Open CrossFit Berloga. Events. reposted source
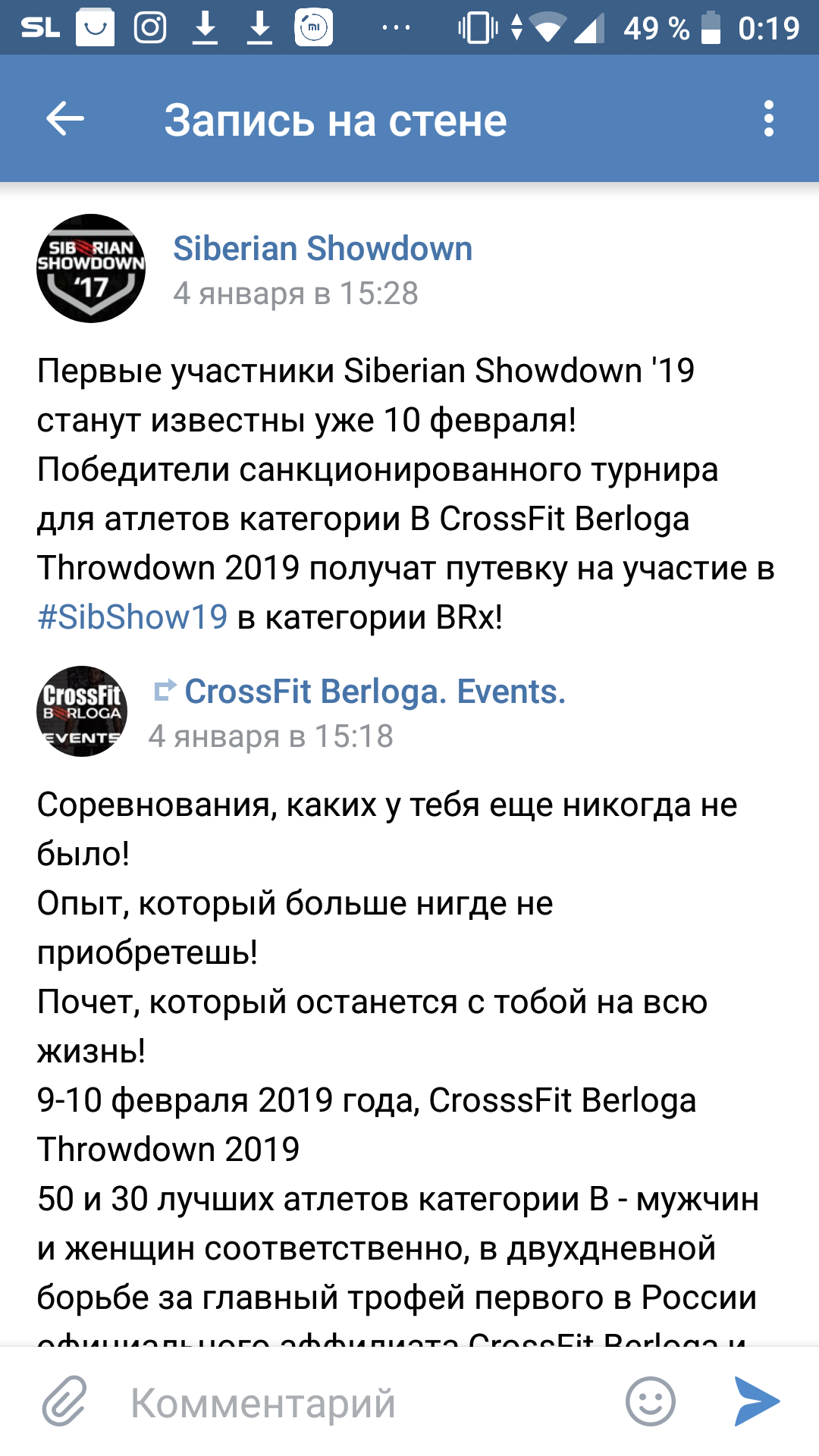The height and width of the screenshot is (1456, 819). [375, 692]
